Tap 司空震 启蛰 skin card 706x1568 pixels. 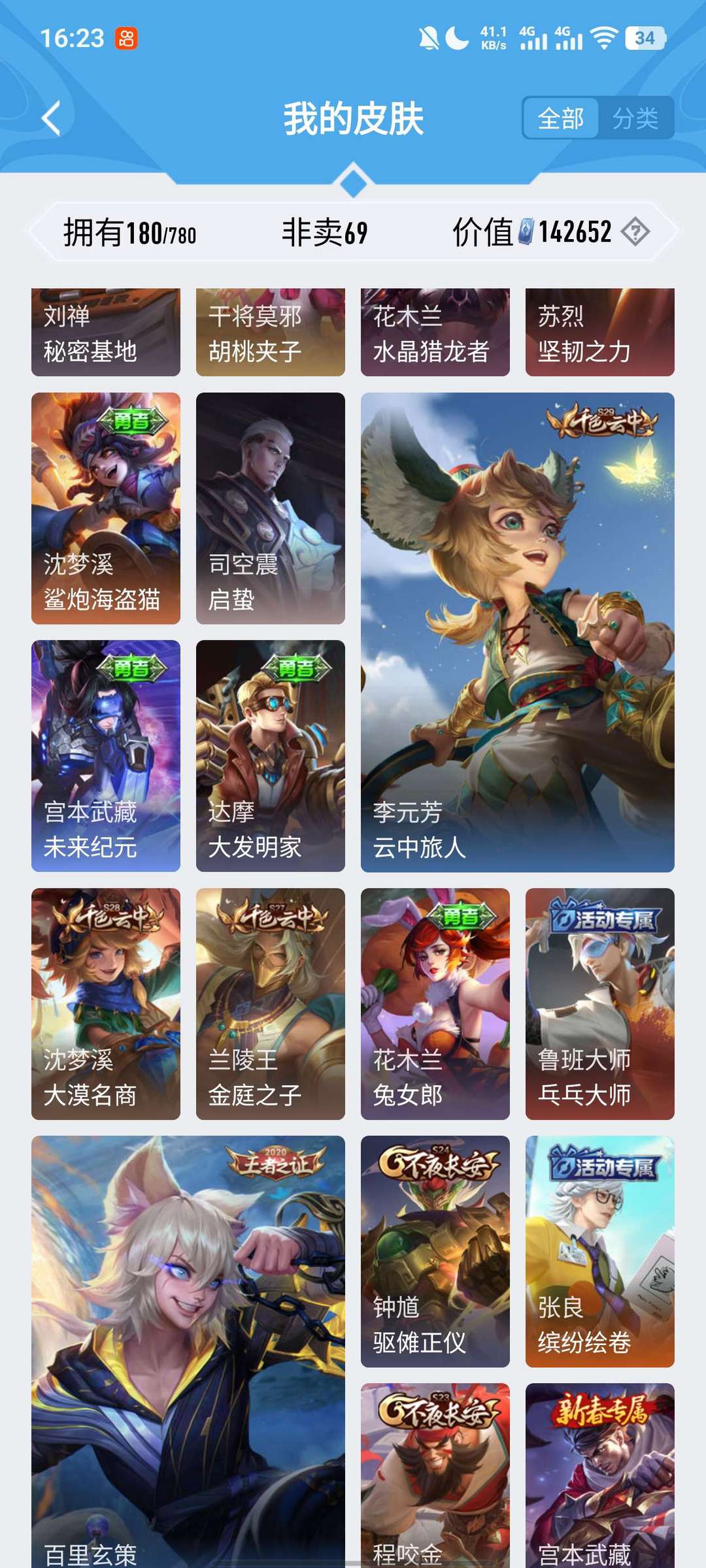tap(271, 508)
